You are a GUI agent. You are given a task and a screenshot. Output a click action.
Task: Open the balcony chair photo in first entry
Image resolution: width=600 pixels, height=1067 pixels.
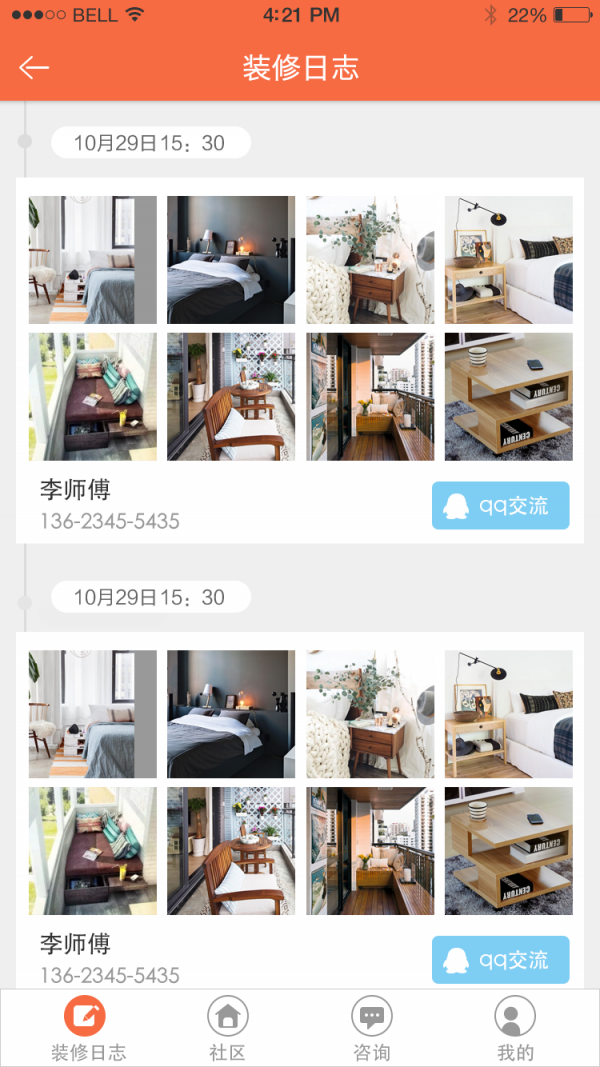click(231, 397)
